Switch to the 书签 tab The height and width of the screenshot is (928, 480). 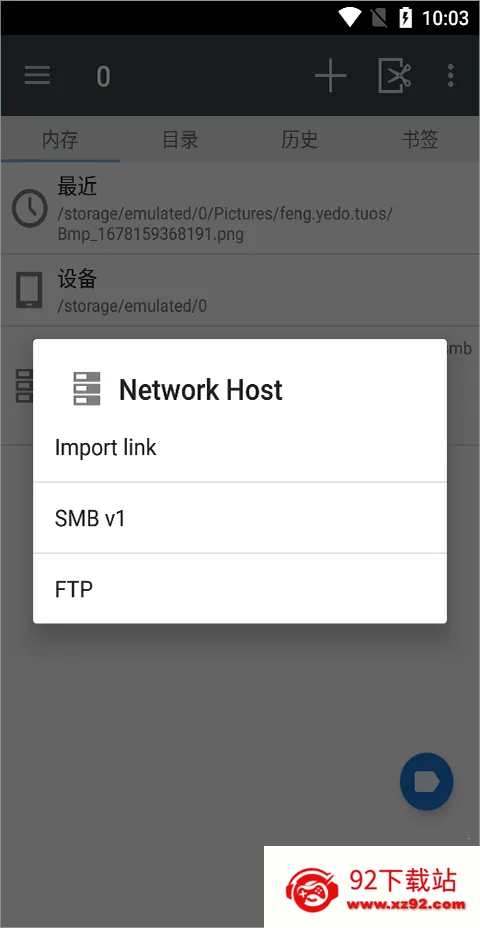[420, 140]
